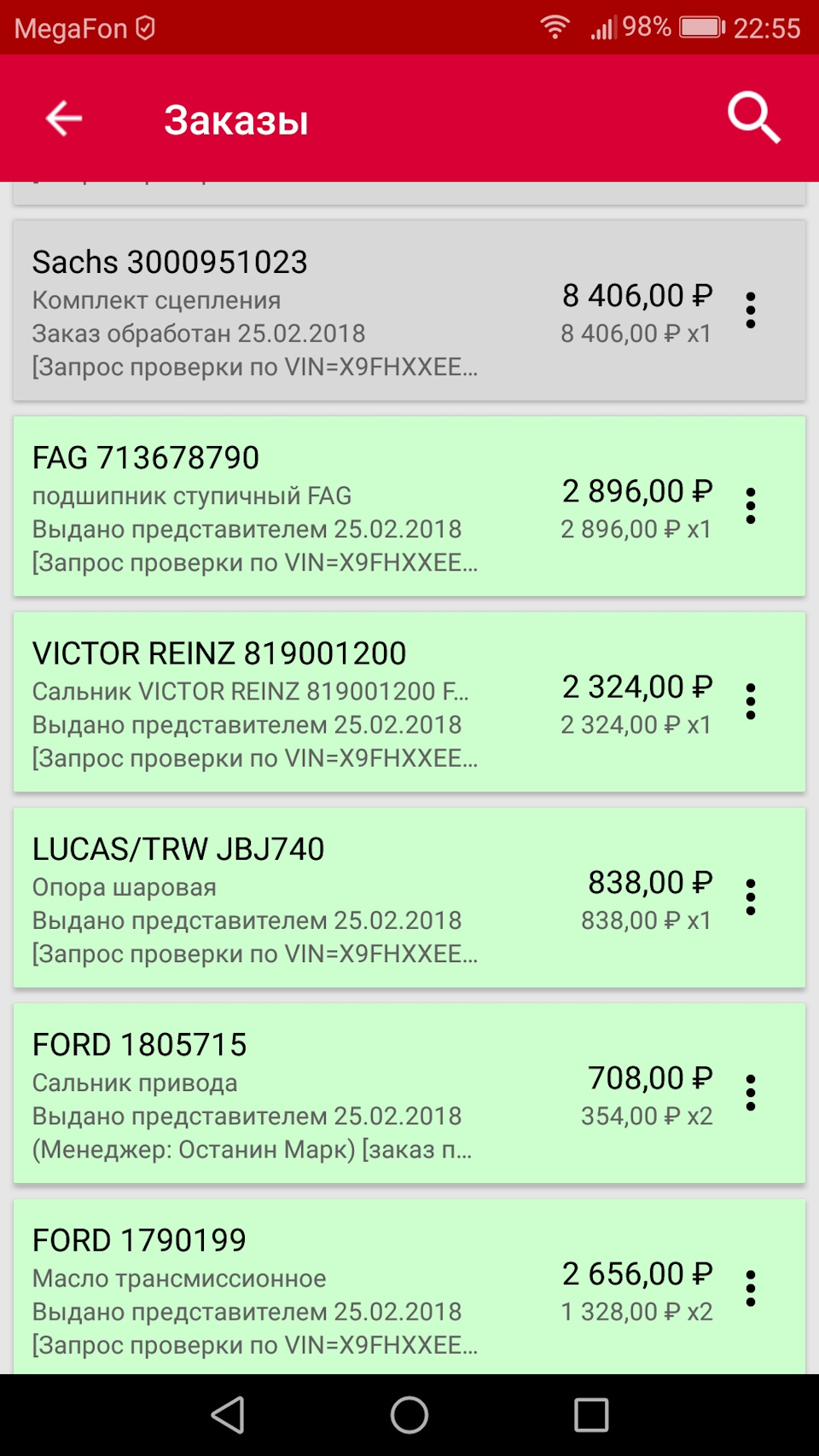Open the overflow menu for FORD 1790199
The height and width of the screenshot is (1456, 819).
752,1288
